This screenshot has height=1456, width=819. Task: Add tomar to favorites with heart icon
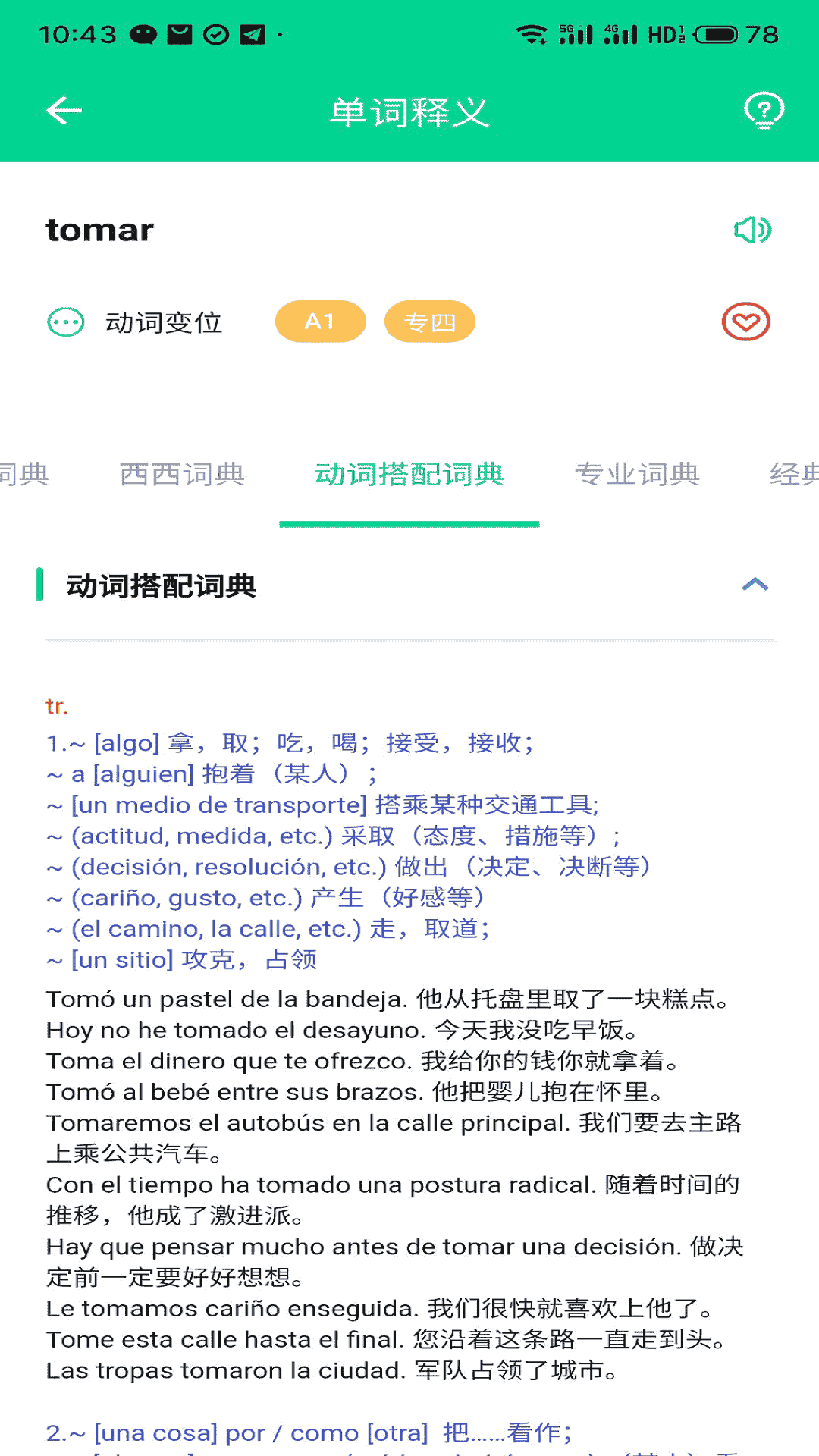click(x=745, y=322)
